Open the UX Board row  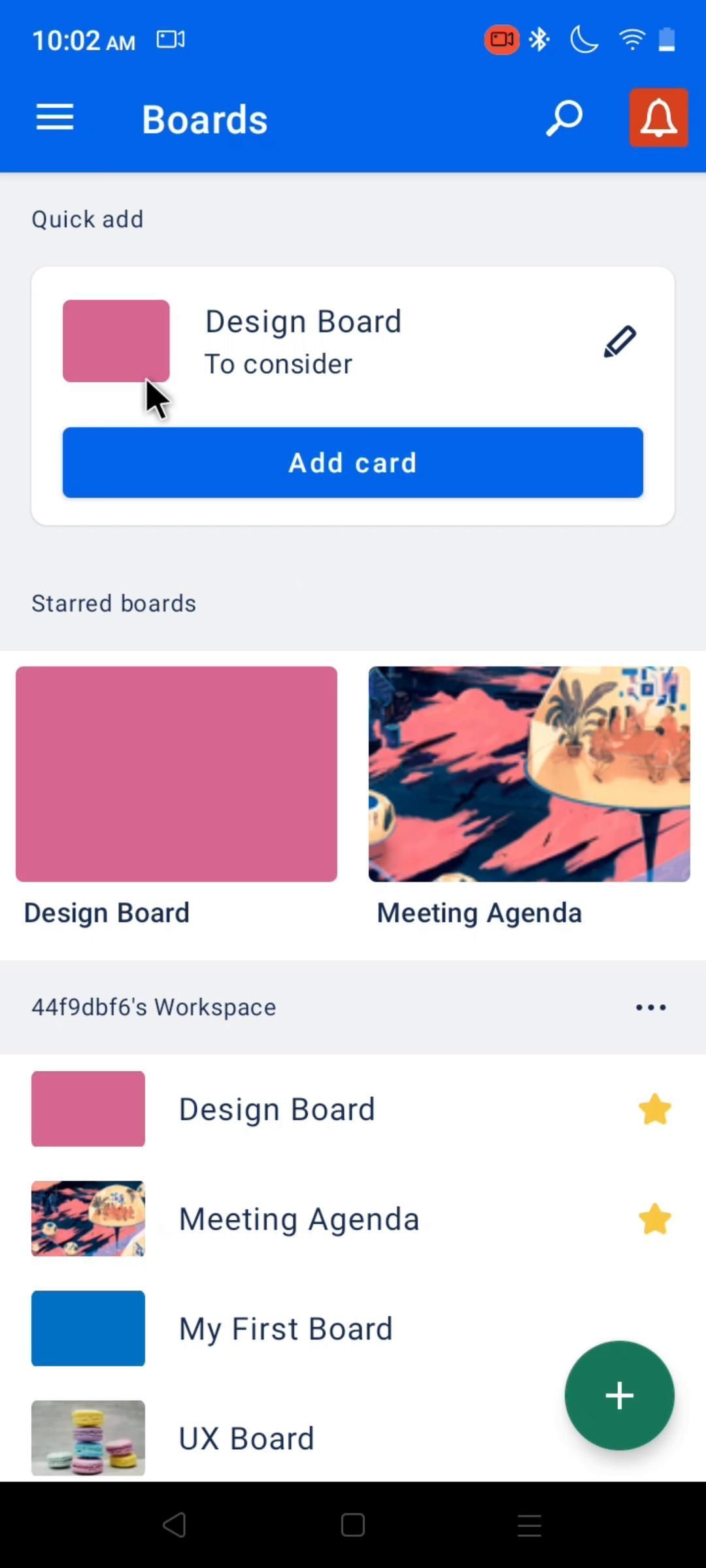pos(246,1439)
